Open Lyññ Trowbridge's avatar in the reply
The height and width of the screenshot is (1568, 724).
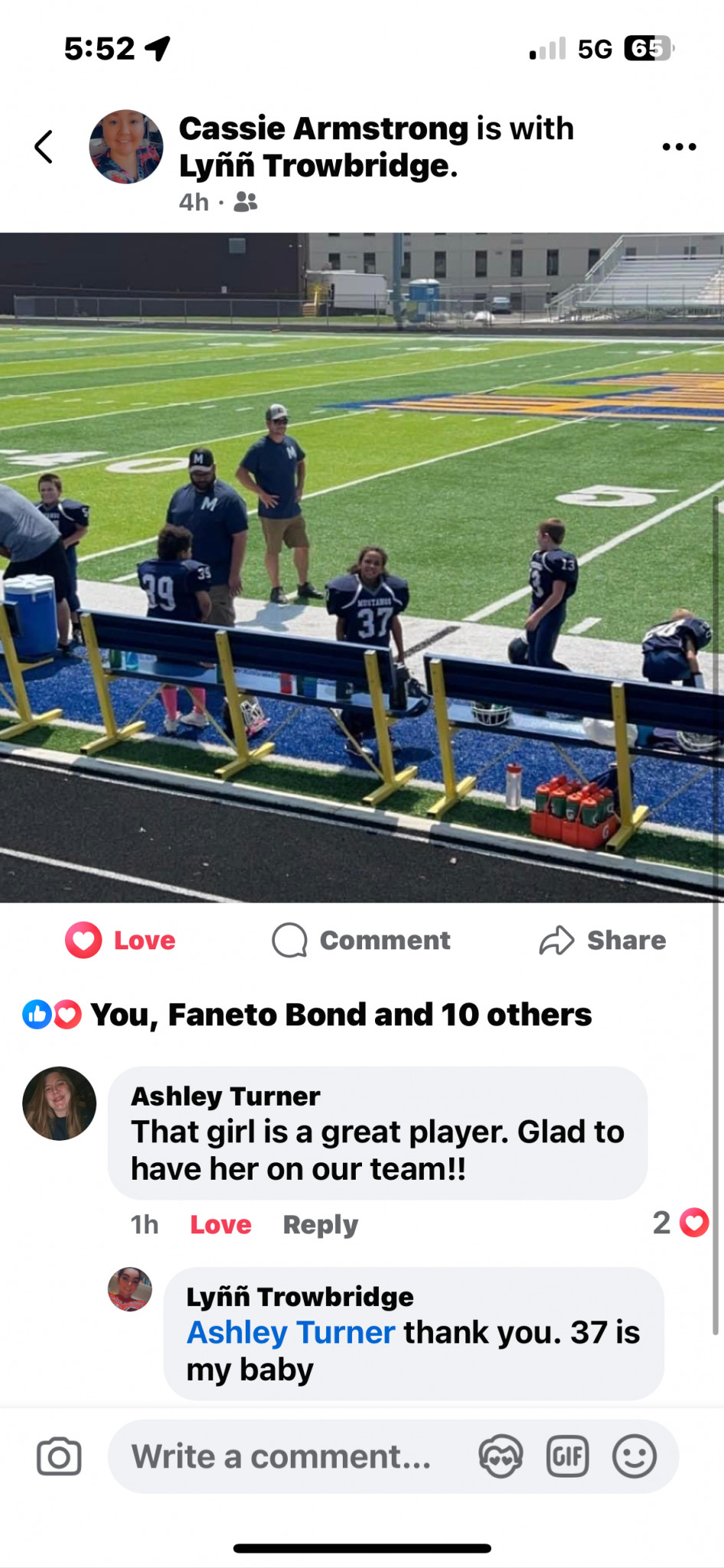[130, 1289]
